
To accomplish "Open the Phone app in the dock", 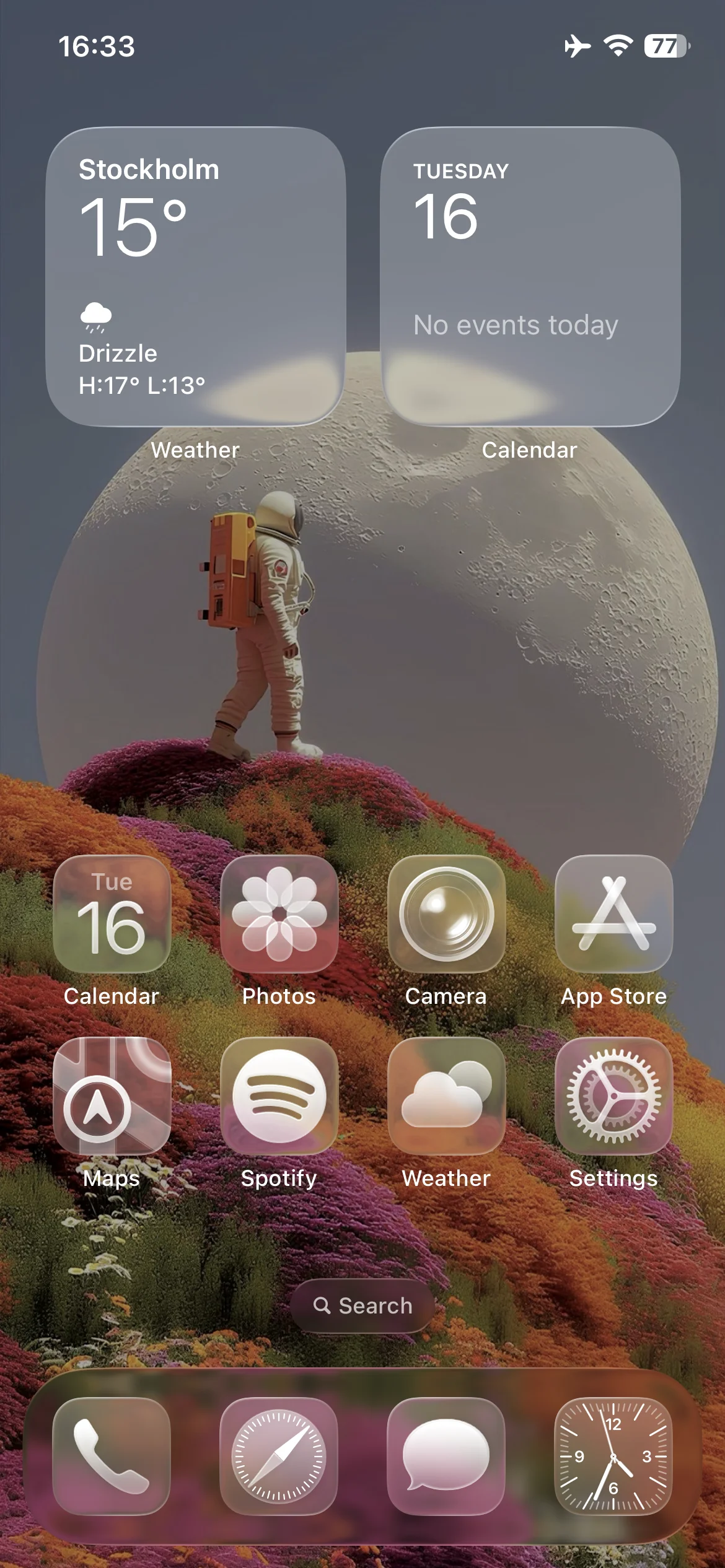I will click(x=112, y=1456).
